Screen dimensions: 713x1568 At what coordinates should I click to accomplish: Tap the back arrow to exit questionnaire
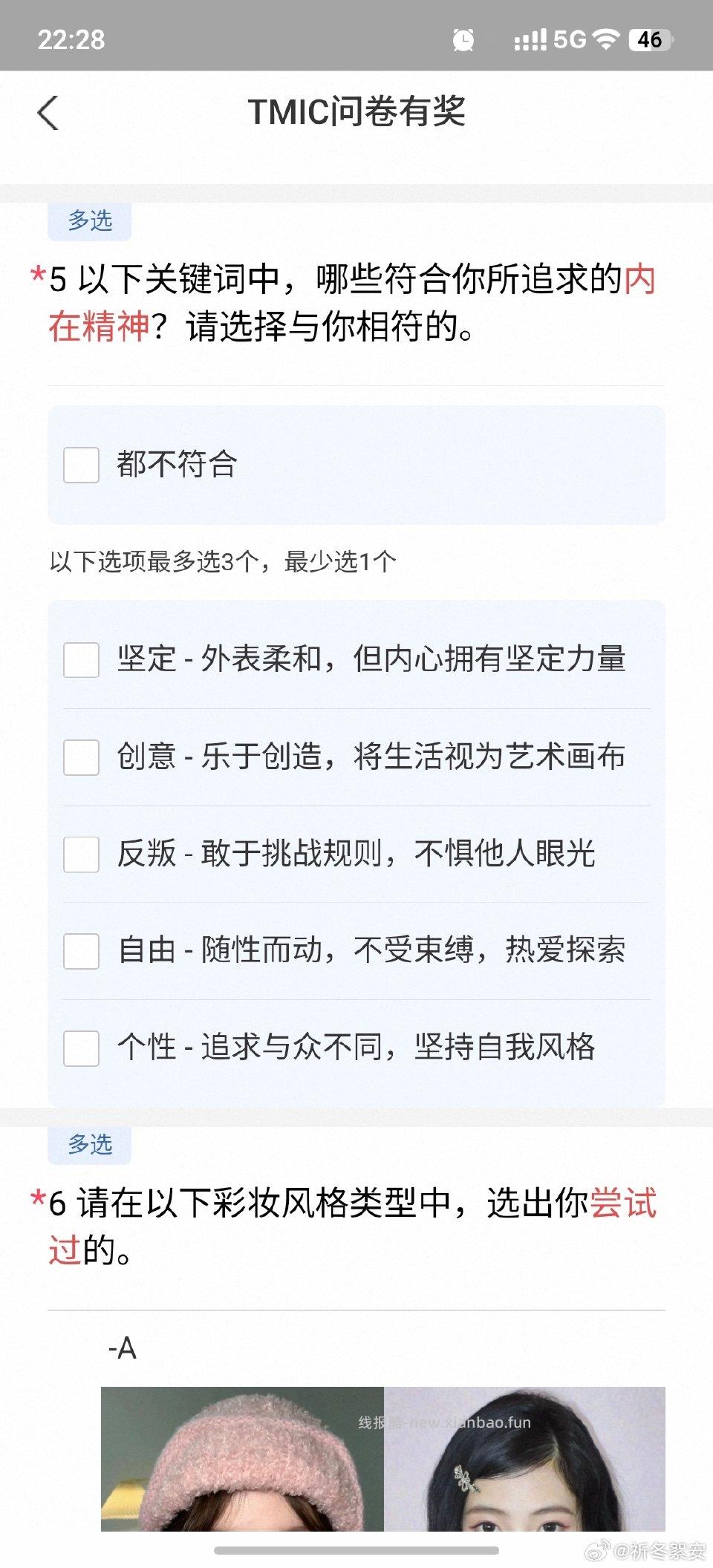48,113
